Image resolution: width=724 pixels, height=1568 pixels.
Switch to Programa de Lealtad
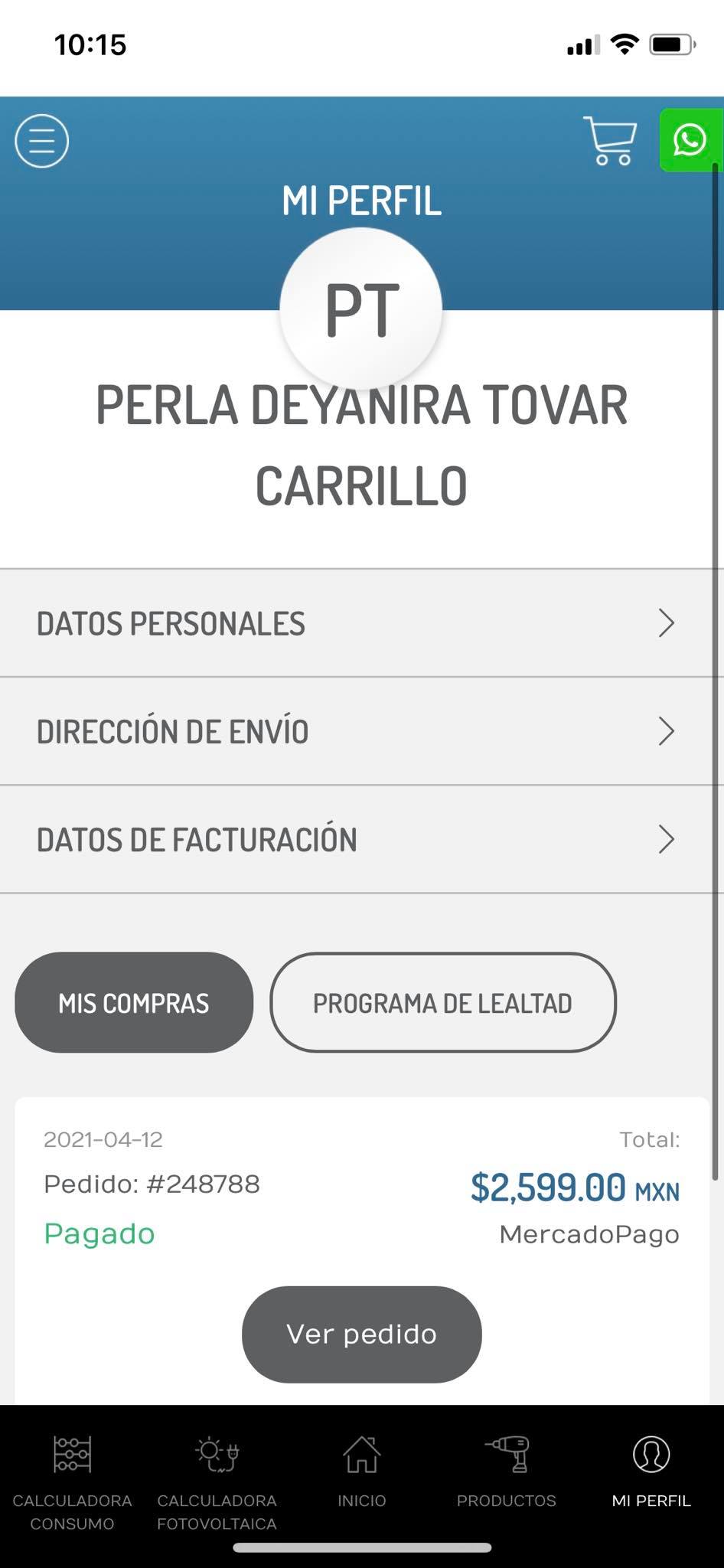442,1002
